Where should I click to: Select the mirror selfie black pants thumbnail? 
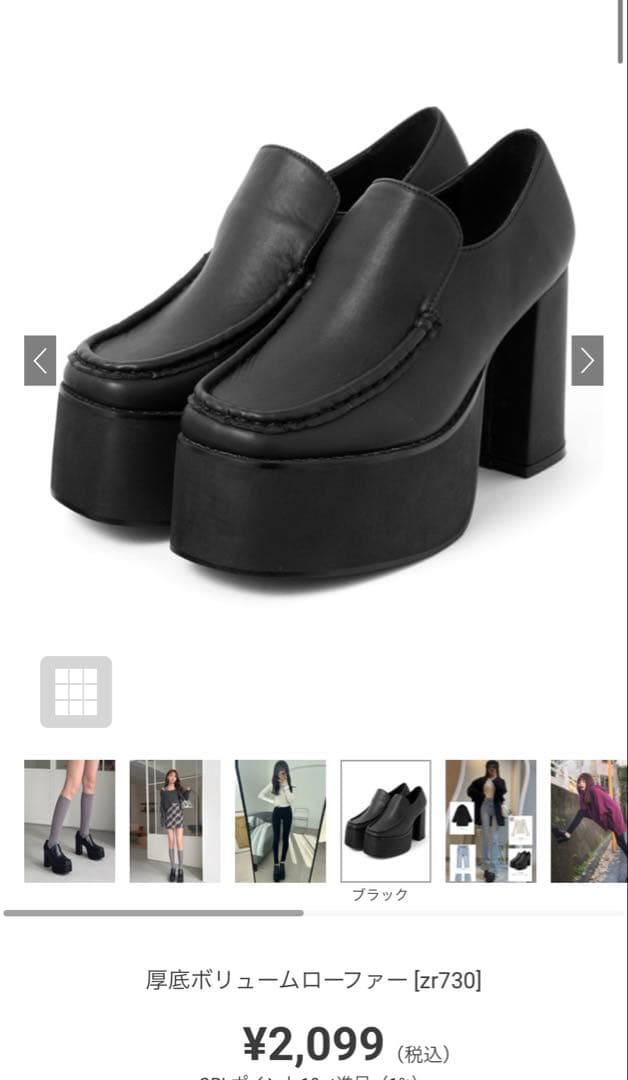click(x=280, y=821)
